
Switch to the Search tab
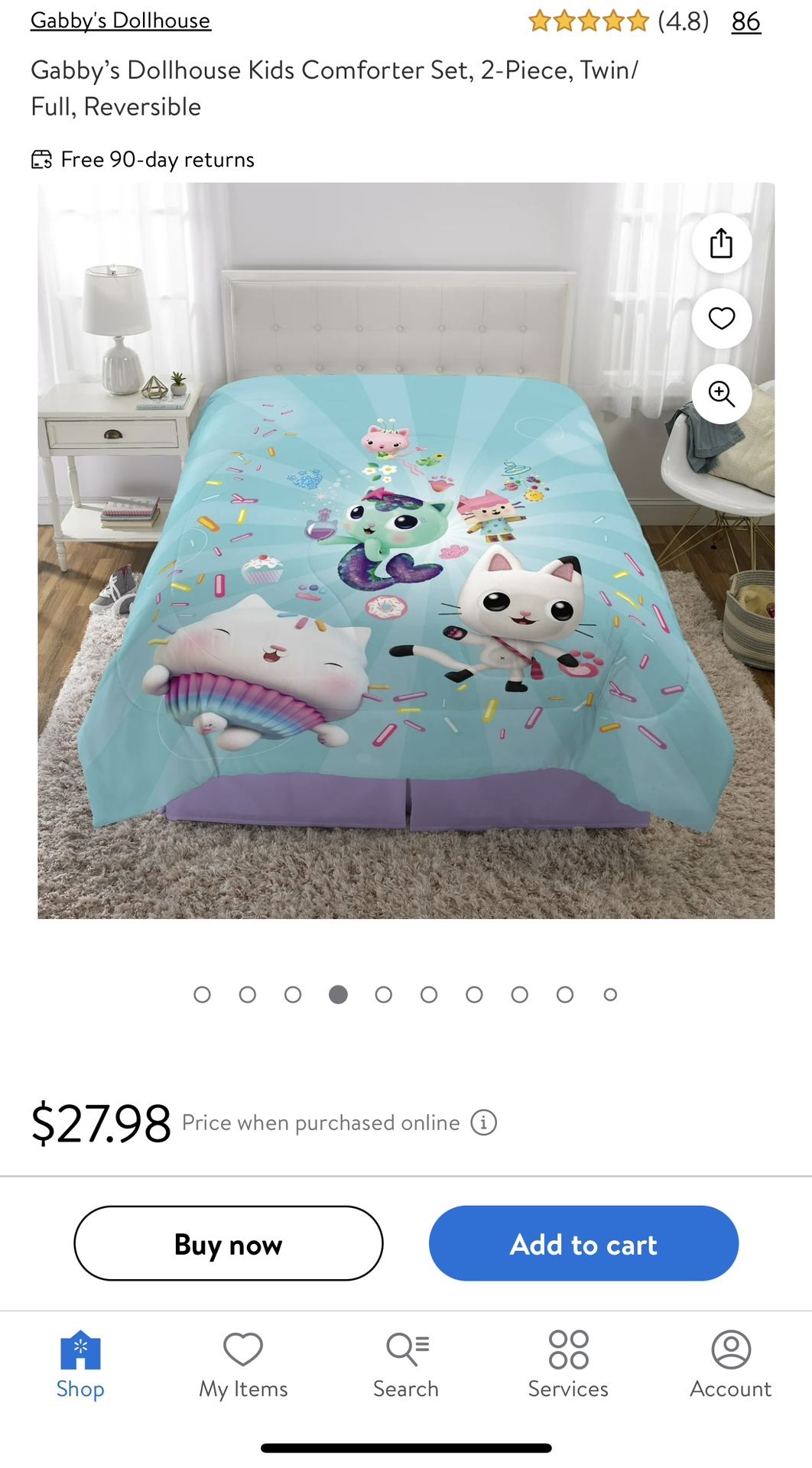tap(406, 1365)
